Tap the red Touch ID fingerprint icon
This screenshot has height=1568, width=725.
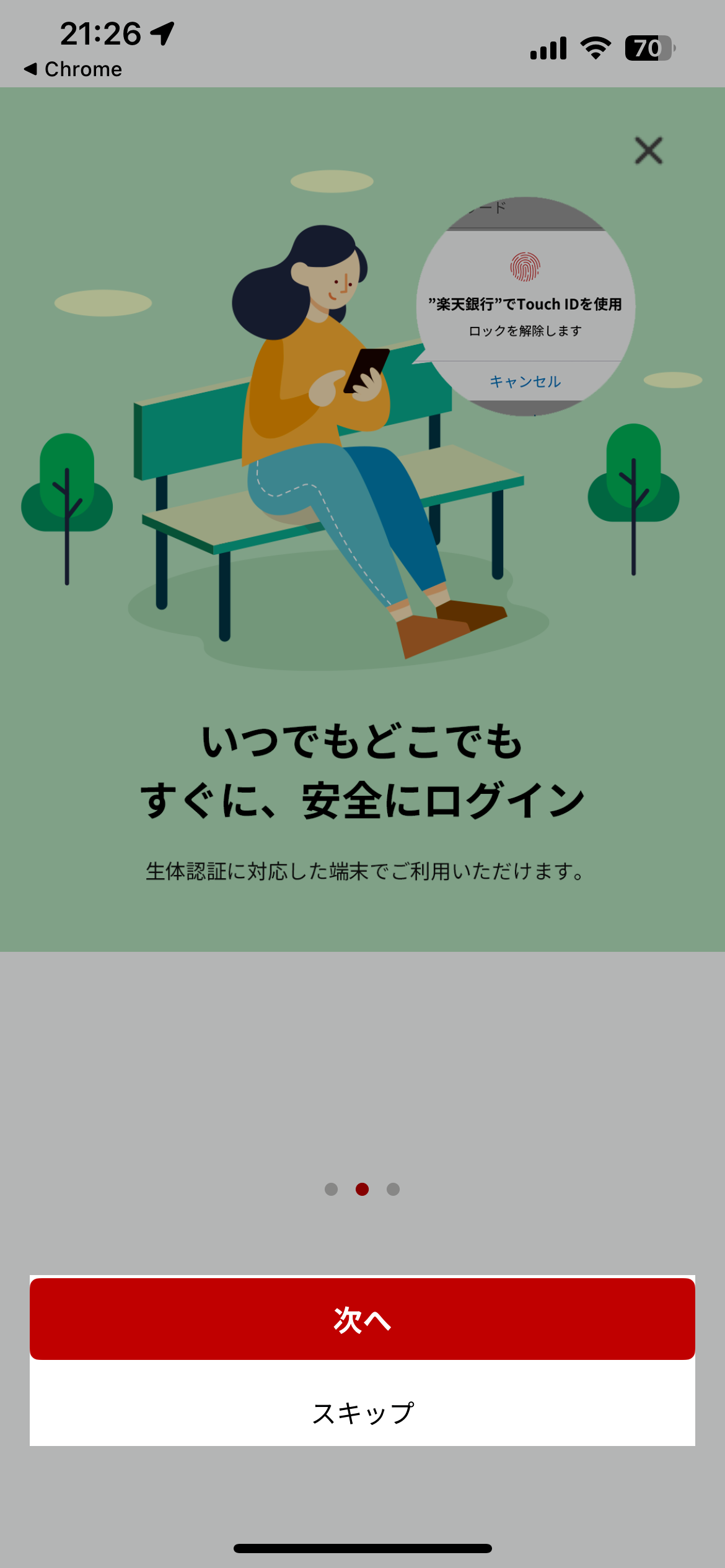point(526,266)
